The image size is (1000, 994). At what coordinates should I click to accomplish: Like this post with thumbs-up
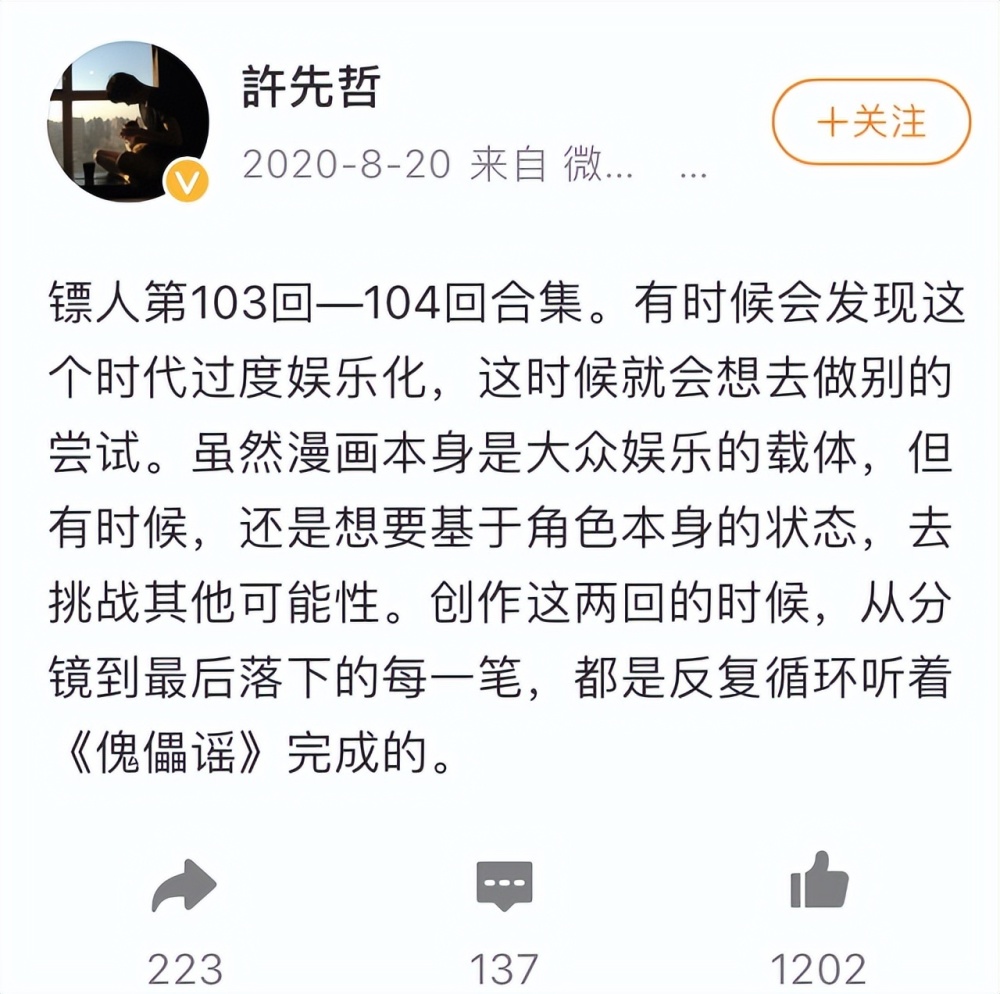pyautogui.click(x=819, y=882)
